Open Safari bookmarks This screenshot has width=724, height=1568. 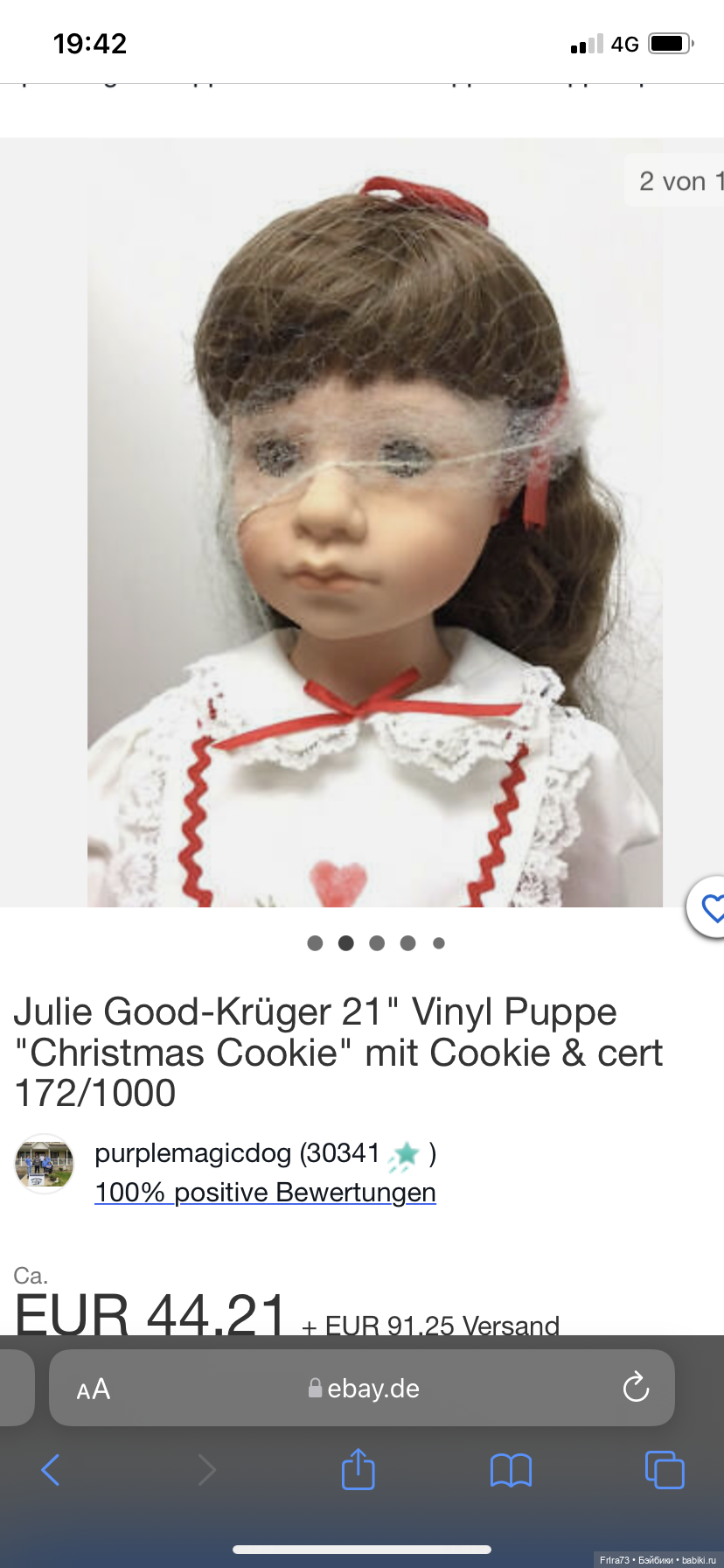[511, 1470]
